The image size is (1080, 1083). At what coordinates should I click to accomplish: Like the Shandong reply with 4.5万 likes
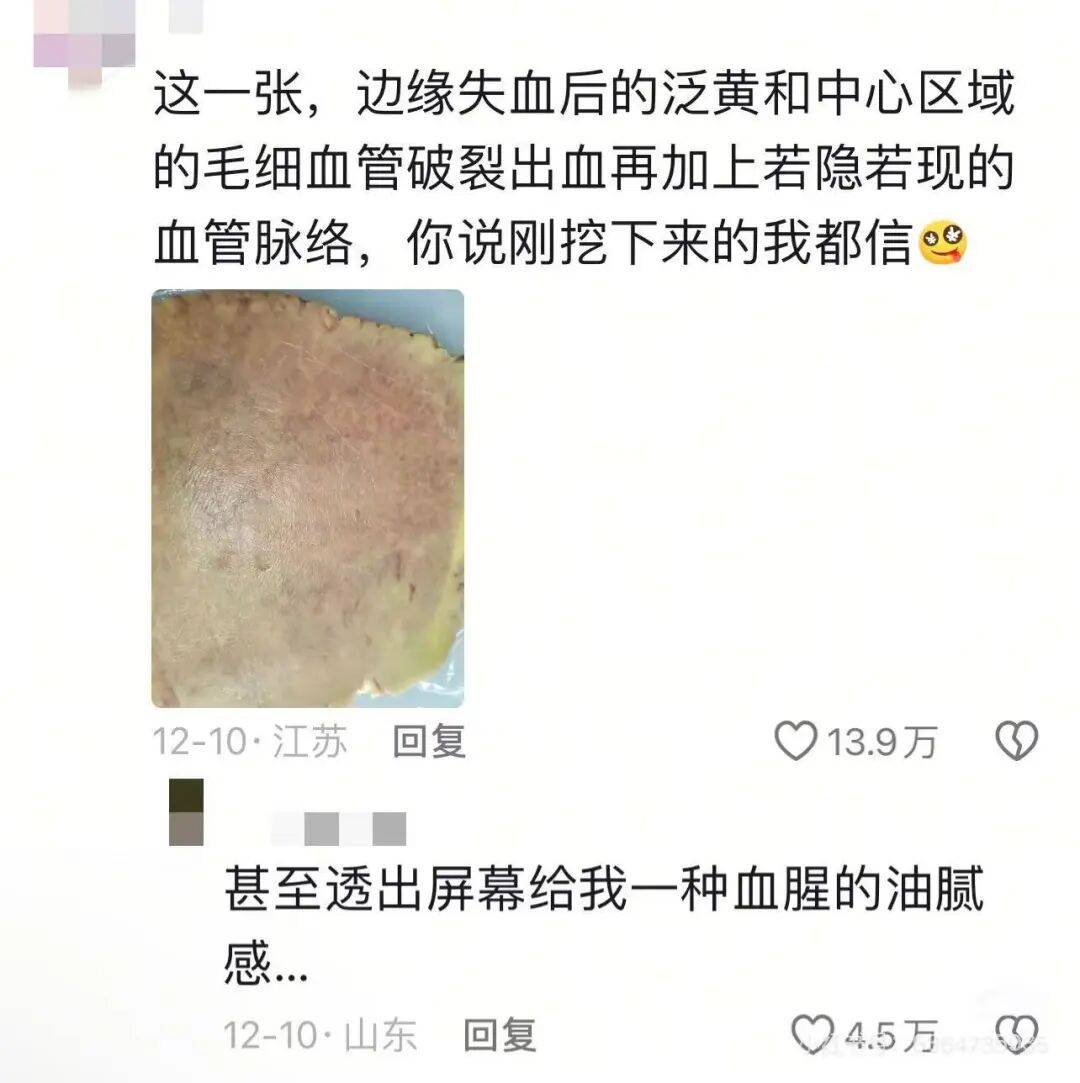[x=812, y=1034]
